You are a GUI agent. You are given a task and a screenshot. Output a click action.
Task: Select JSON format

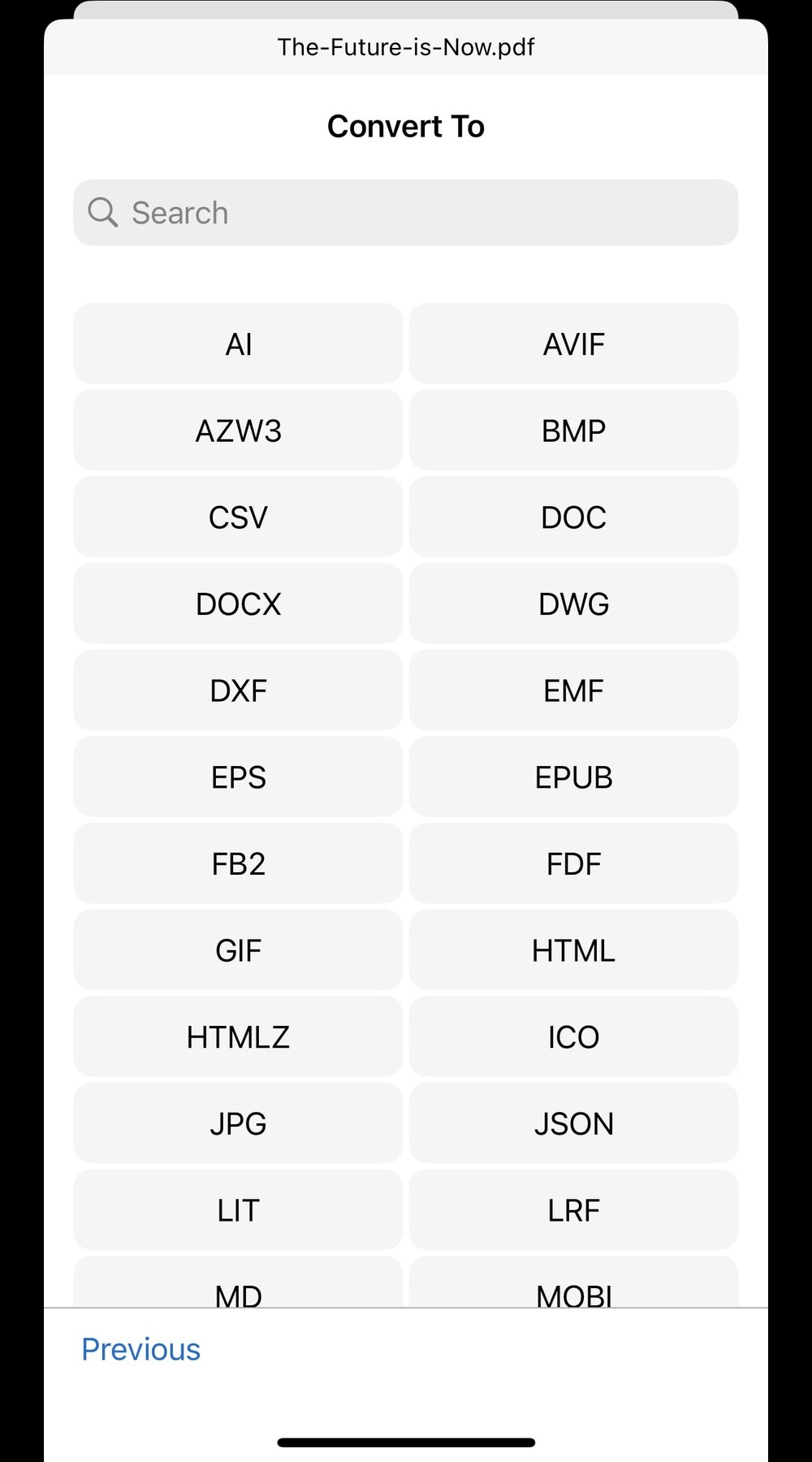pos(573,1123)
